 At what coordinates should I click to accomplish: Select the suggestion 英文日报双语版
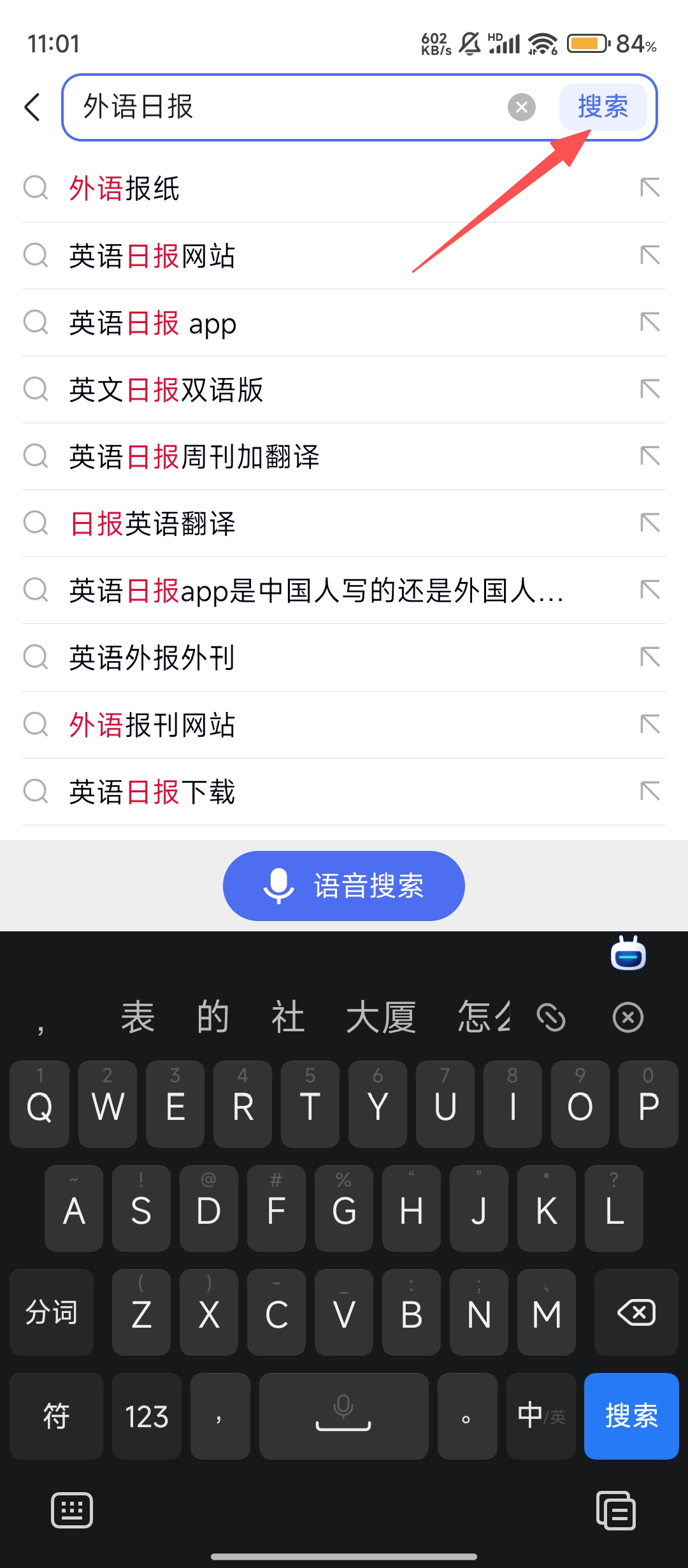tap(166, 390)
